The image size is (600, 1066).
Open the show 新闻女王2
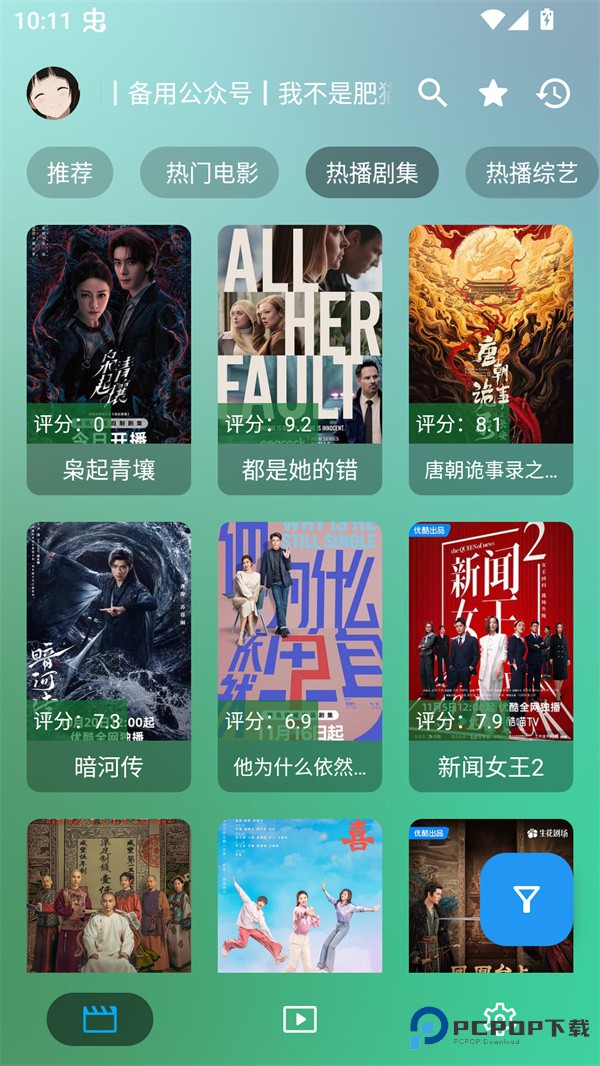(491, 655)
